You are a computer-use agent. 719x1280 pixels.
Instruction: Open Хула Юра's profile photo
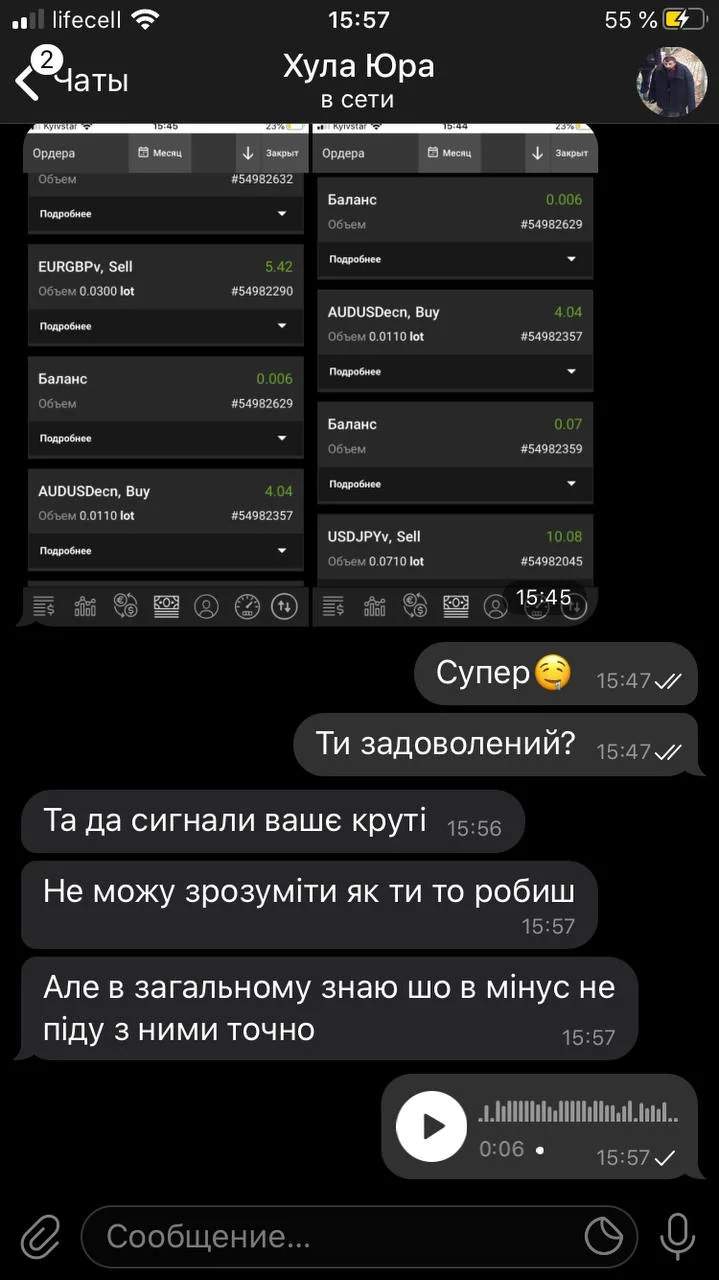point(671,82)
